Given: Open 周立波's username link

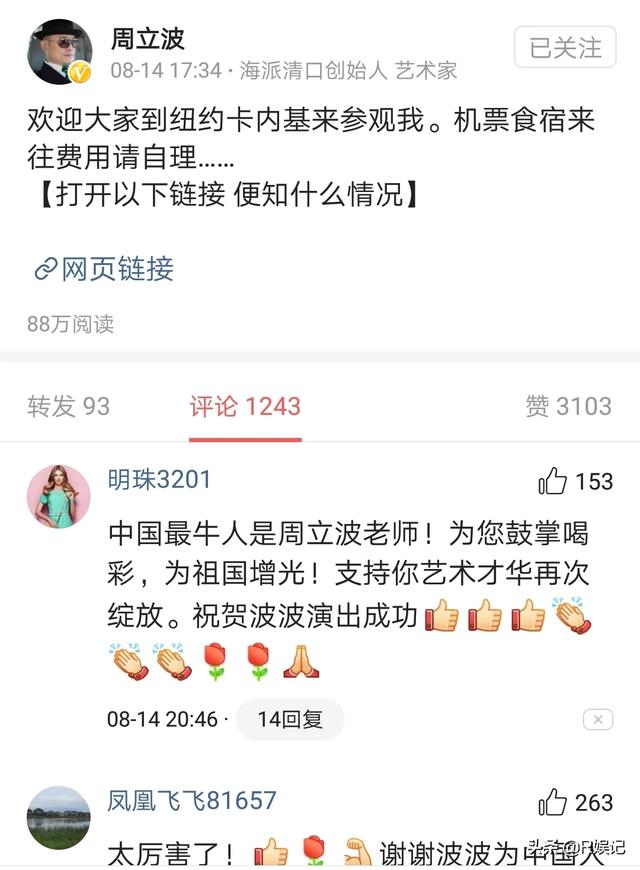Looking at the screenshot, I should (147, 38).
